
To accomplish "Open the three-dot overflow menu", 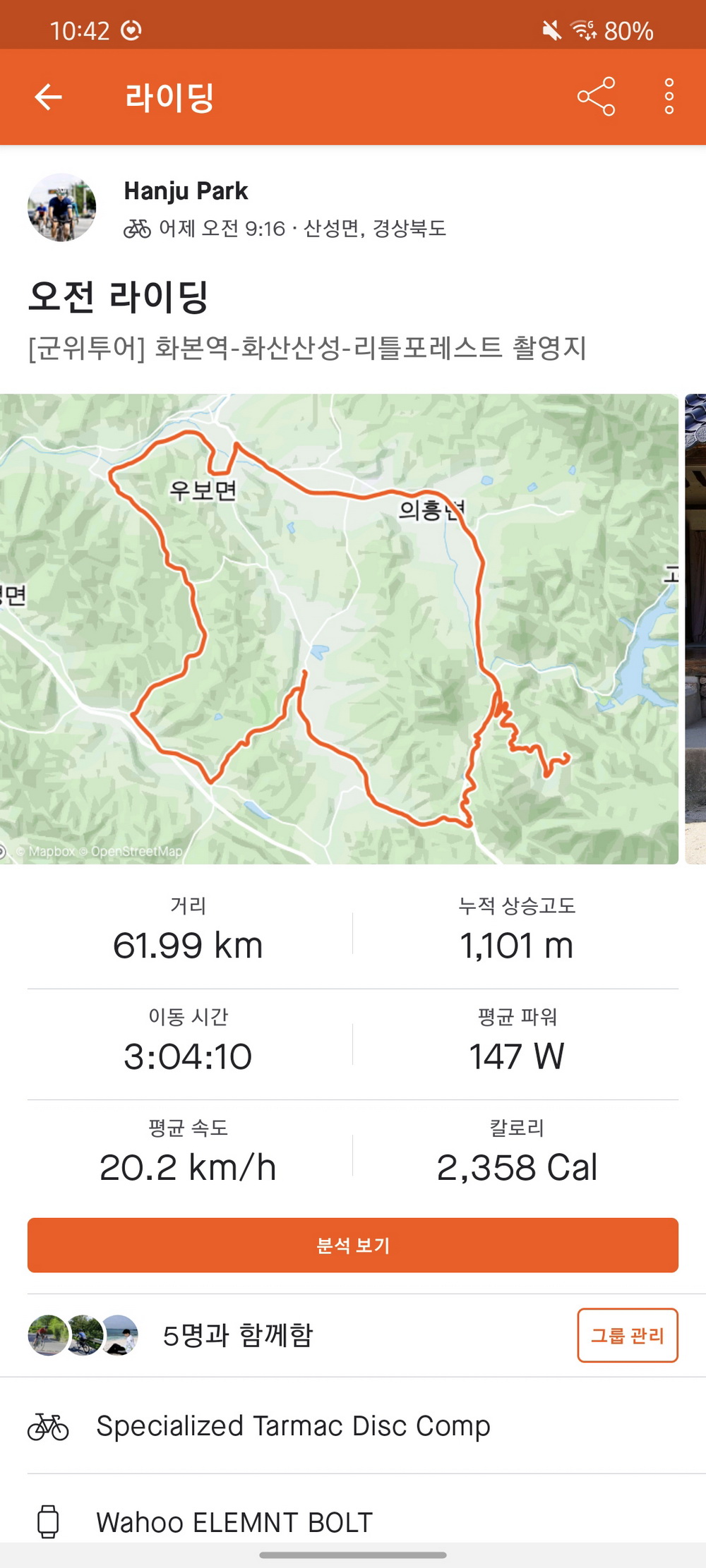I will click(x=669, y=97).
